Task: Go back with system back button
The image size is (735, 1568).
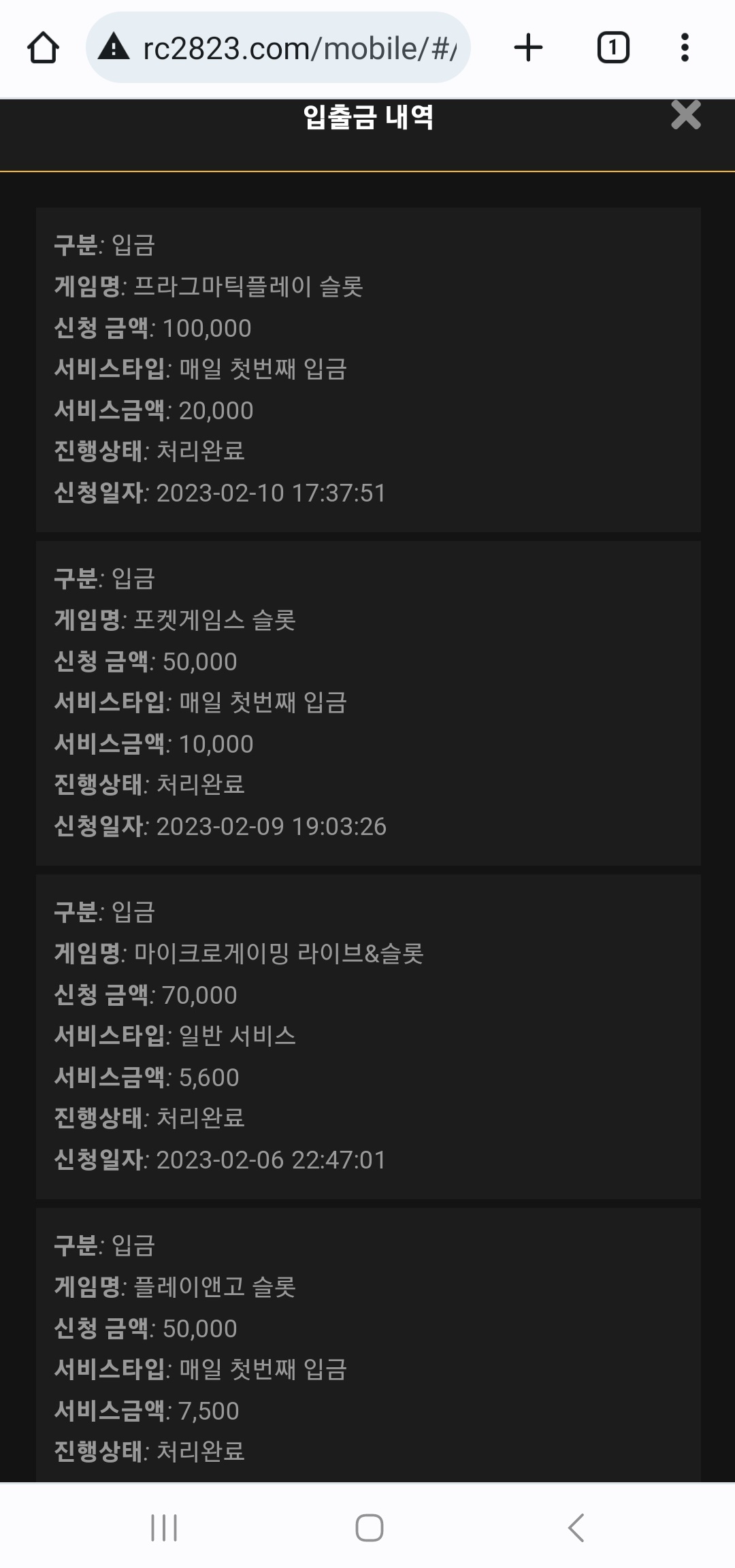Action: [576, 1527]
